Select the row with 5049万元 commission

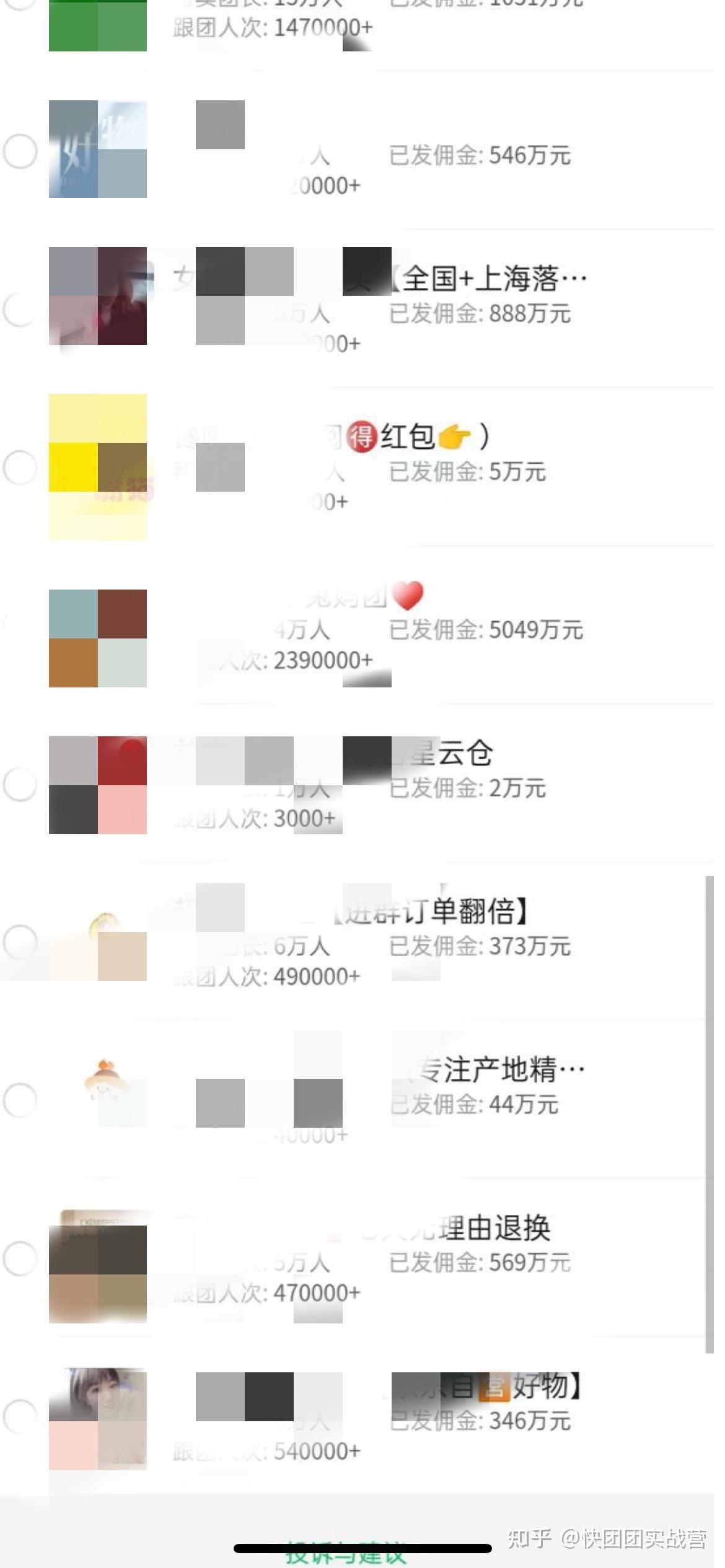coord(20,625)
